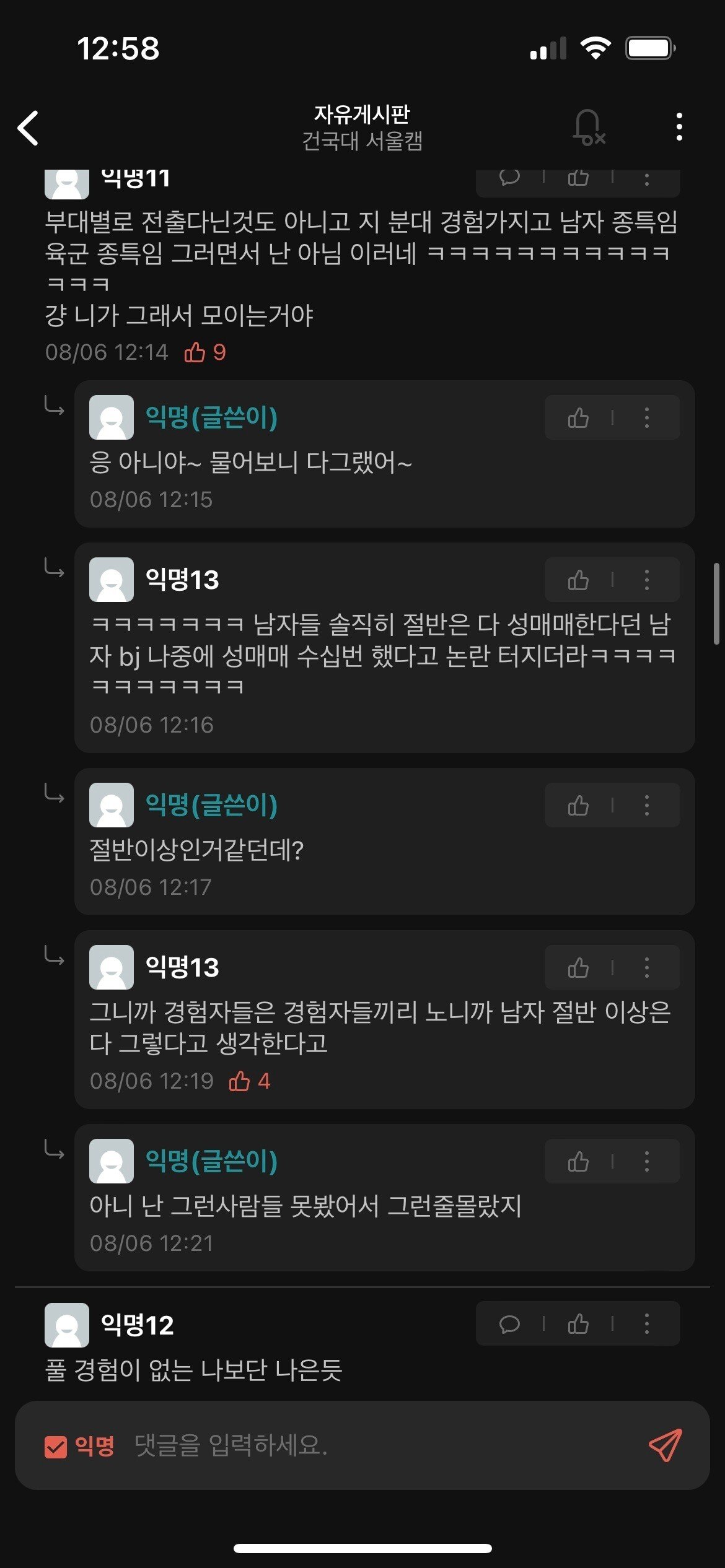This screenshot has width=725, height=1568.
Task: Toggle the post notification bell
Action: 588,128
